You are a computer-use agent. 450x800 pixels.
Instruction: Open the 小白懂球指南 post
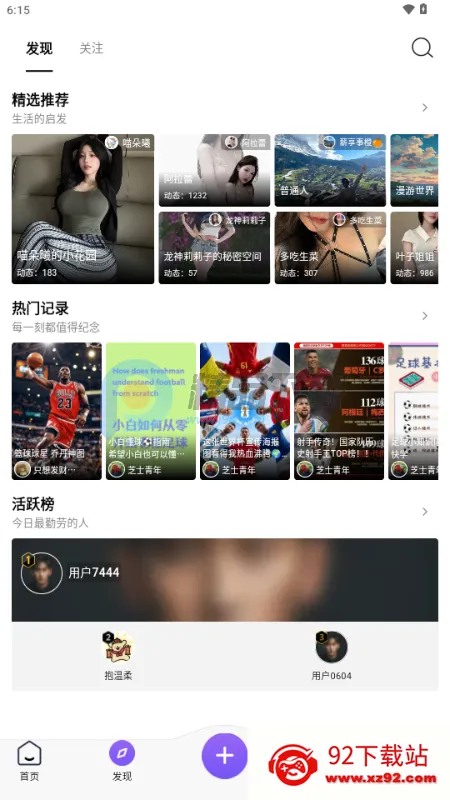click(x=151, y=411)
